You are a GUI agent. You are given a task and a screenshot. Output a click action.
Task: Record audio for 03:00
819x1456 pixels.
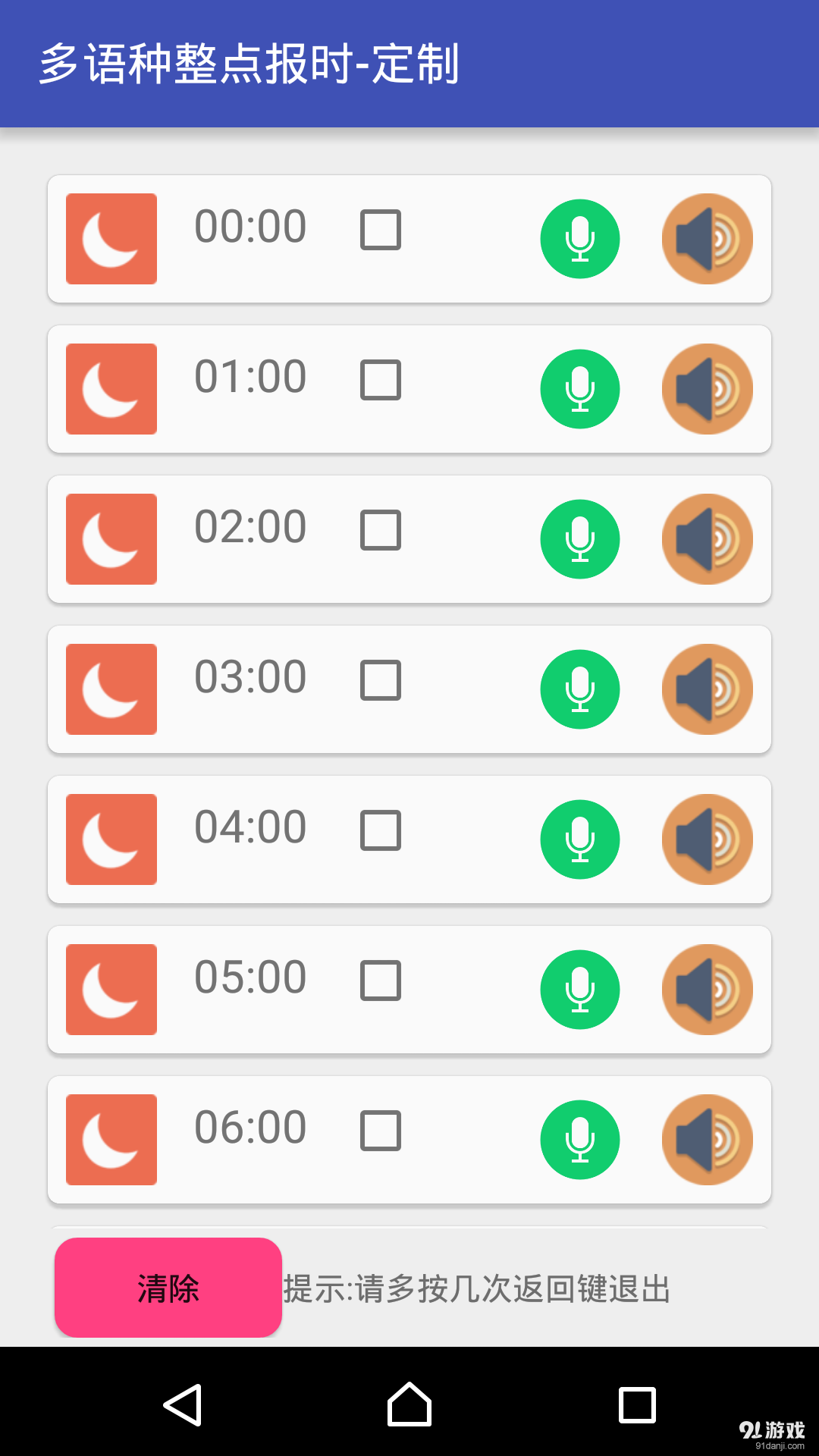[x=580, y=689]
